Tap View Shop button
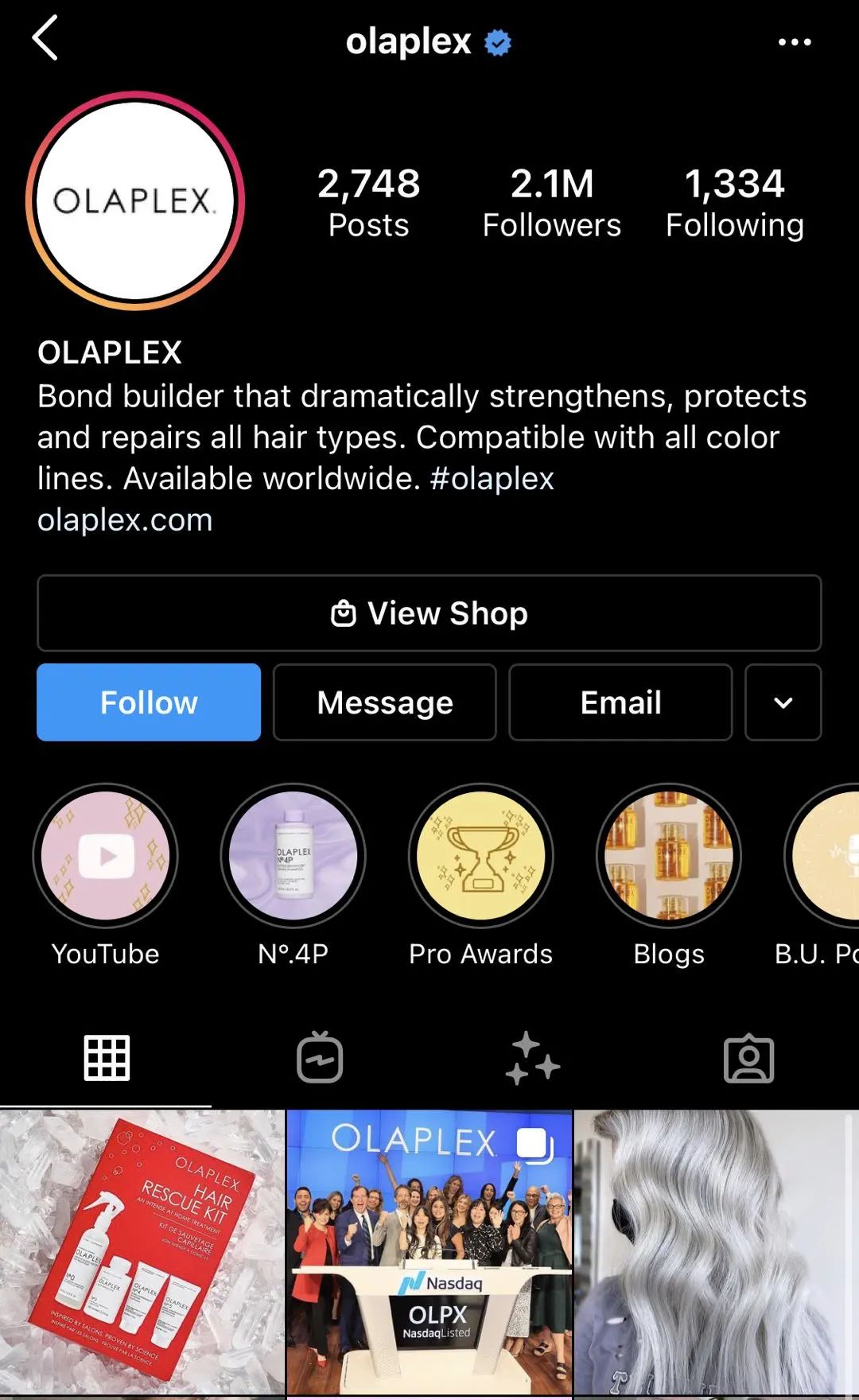Viewport: 859px width, 1400px height. click(x=429, y=613)
